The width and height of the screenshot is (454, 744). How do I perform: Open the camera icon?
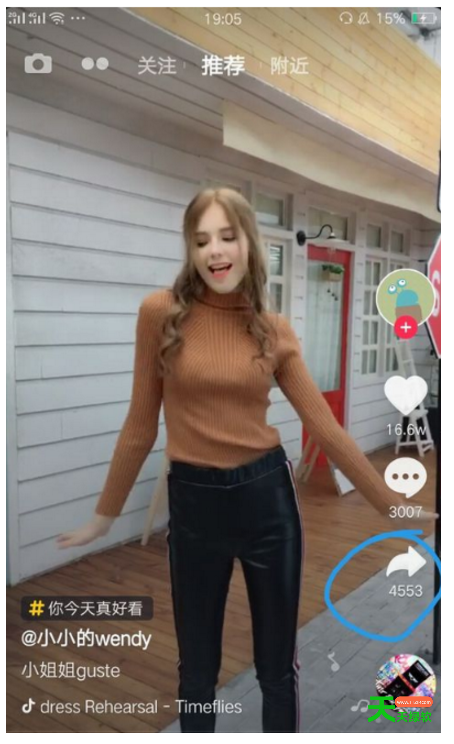38,64
